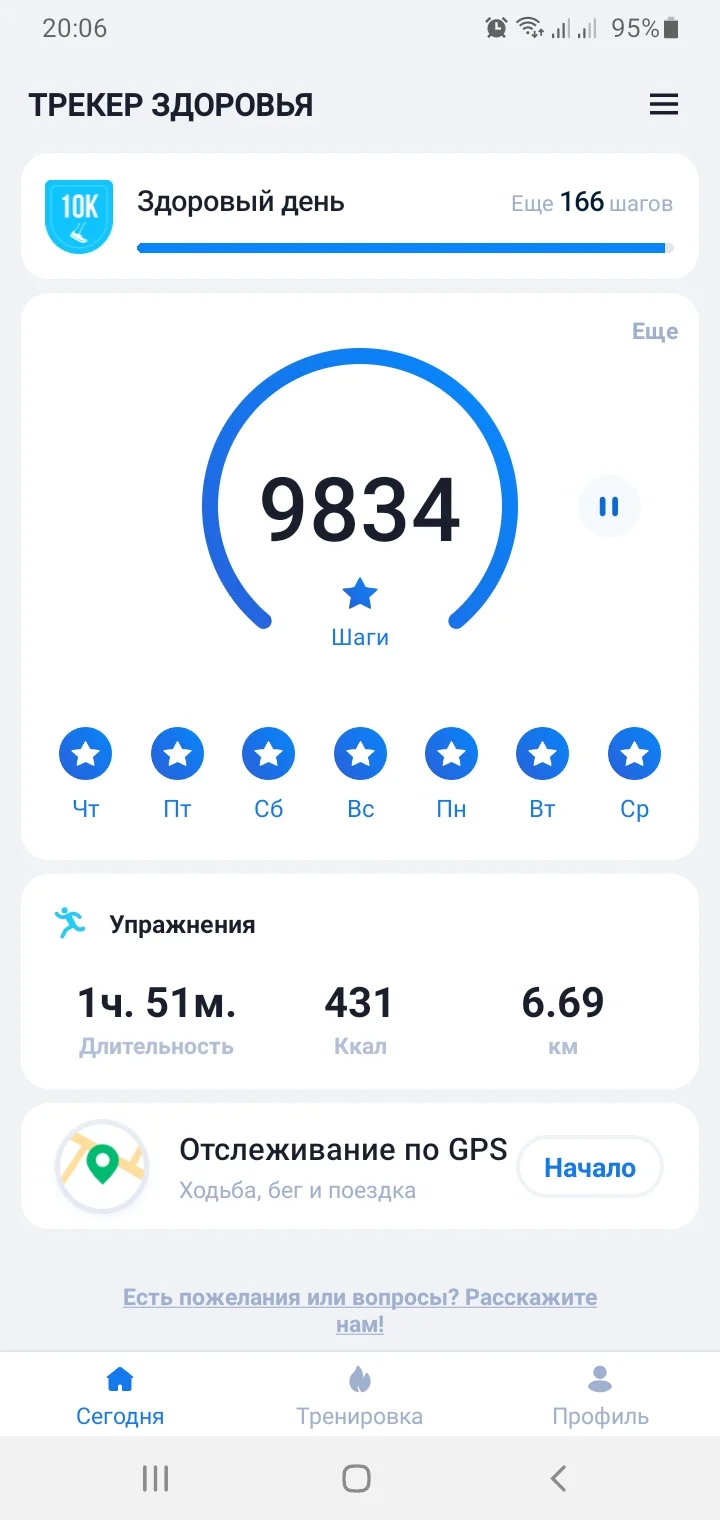Viewport: 720px width, 1520px height.
Task: Toggle the Вс day star
Action: tap(359, 753)
